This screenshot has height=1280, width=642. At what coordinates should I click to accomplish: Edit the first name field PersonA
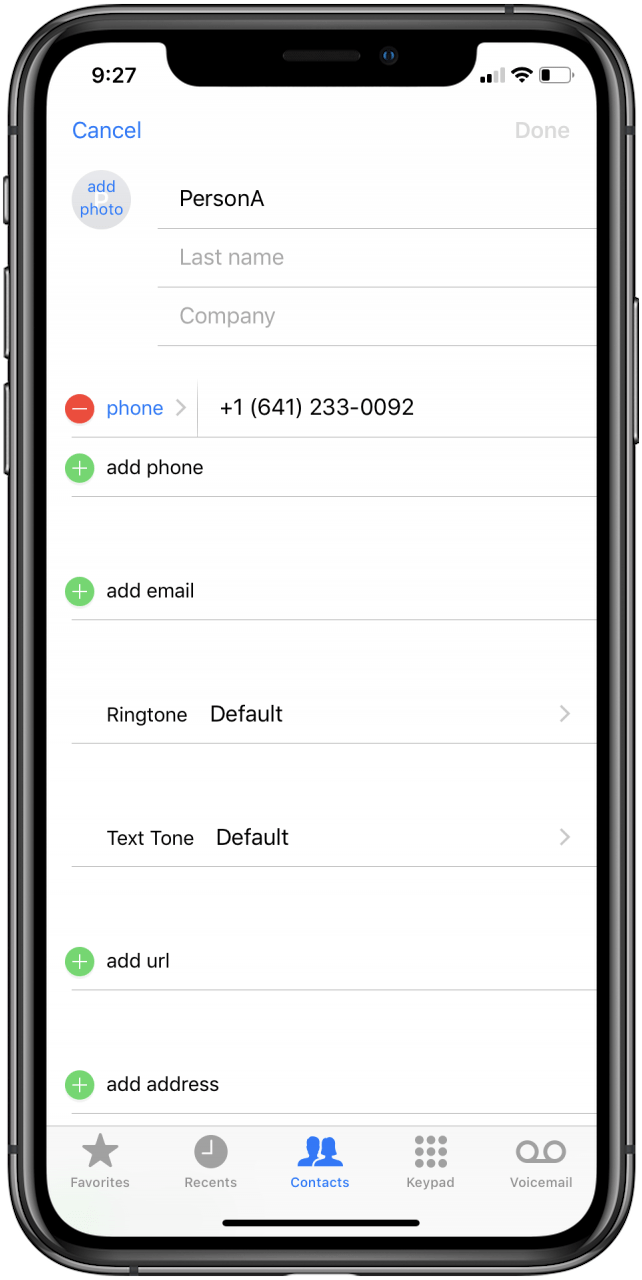coord(377,199)
